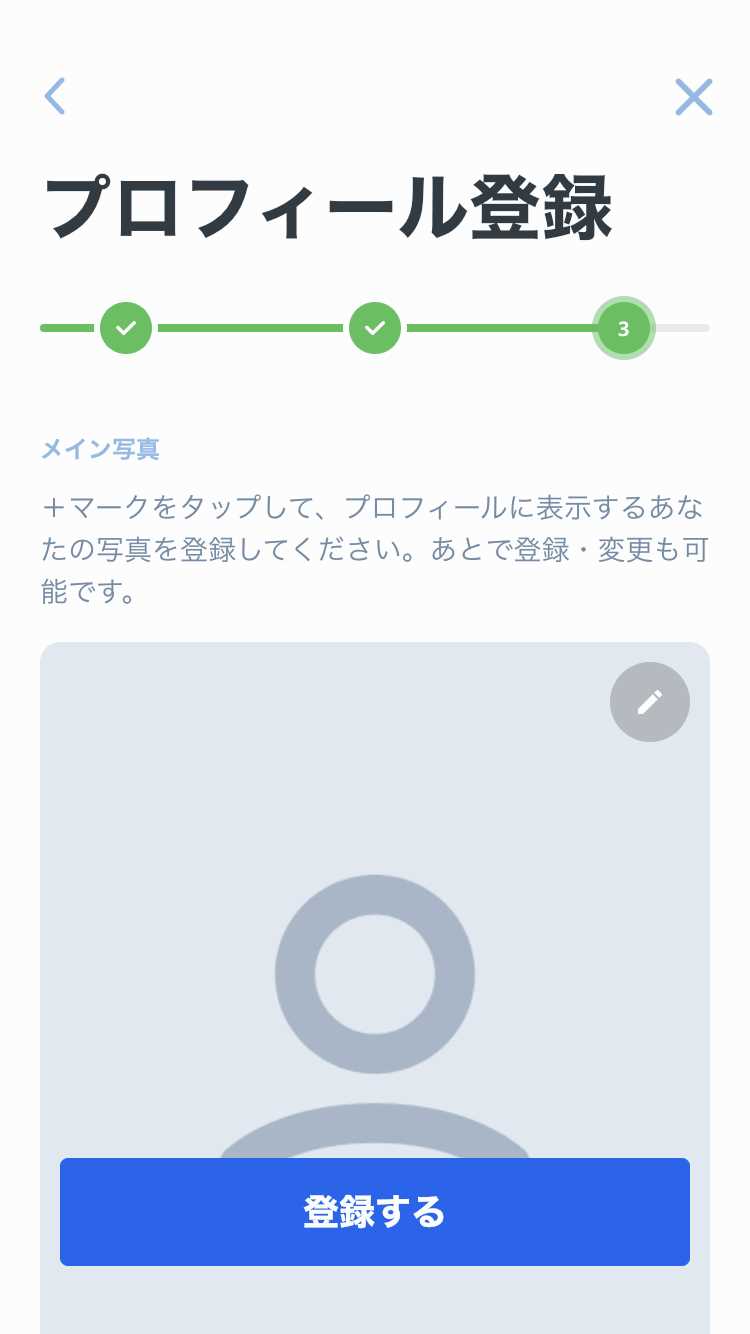Screen dimensions: 750x1334
Task: Select the active step three marker
Action: pos(623,327)
